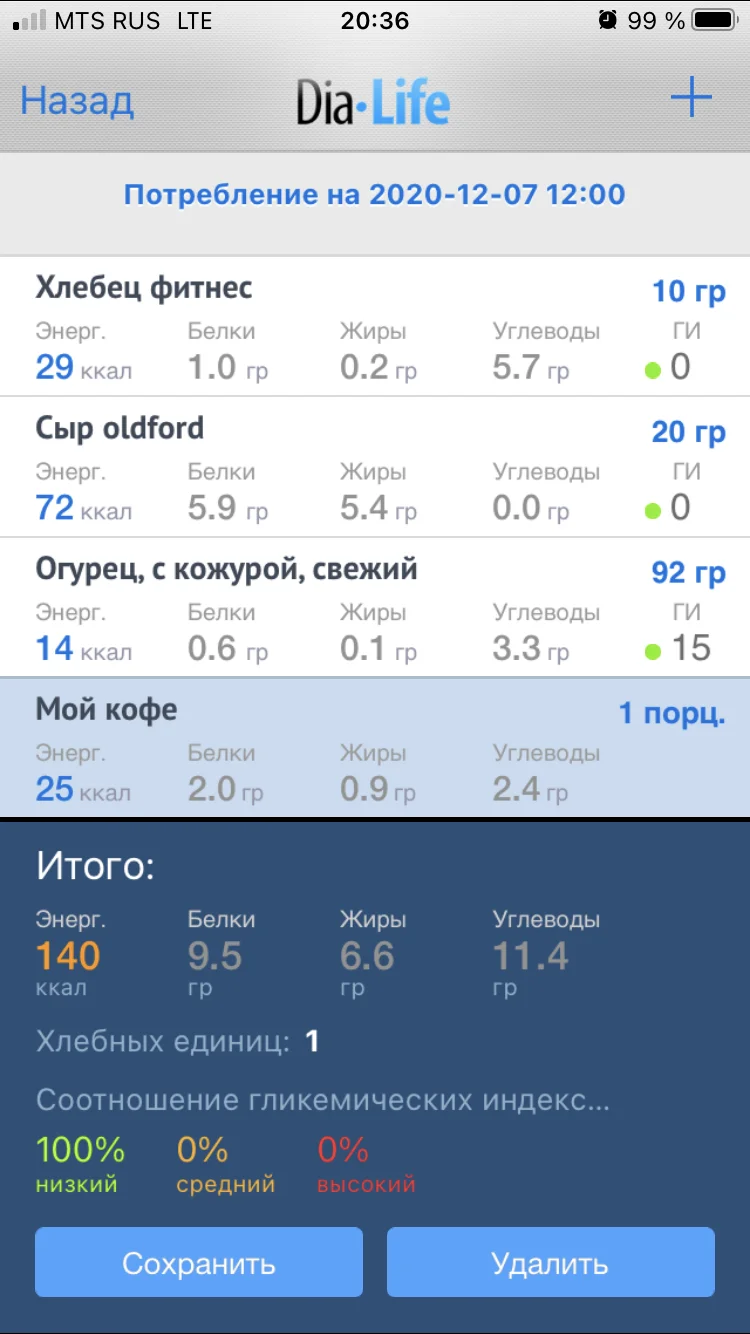
Task: Open the Dia·Life logo in the header
Action: (x=375, y=98)
